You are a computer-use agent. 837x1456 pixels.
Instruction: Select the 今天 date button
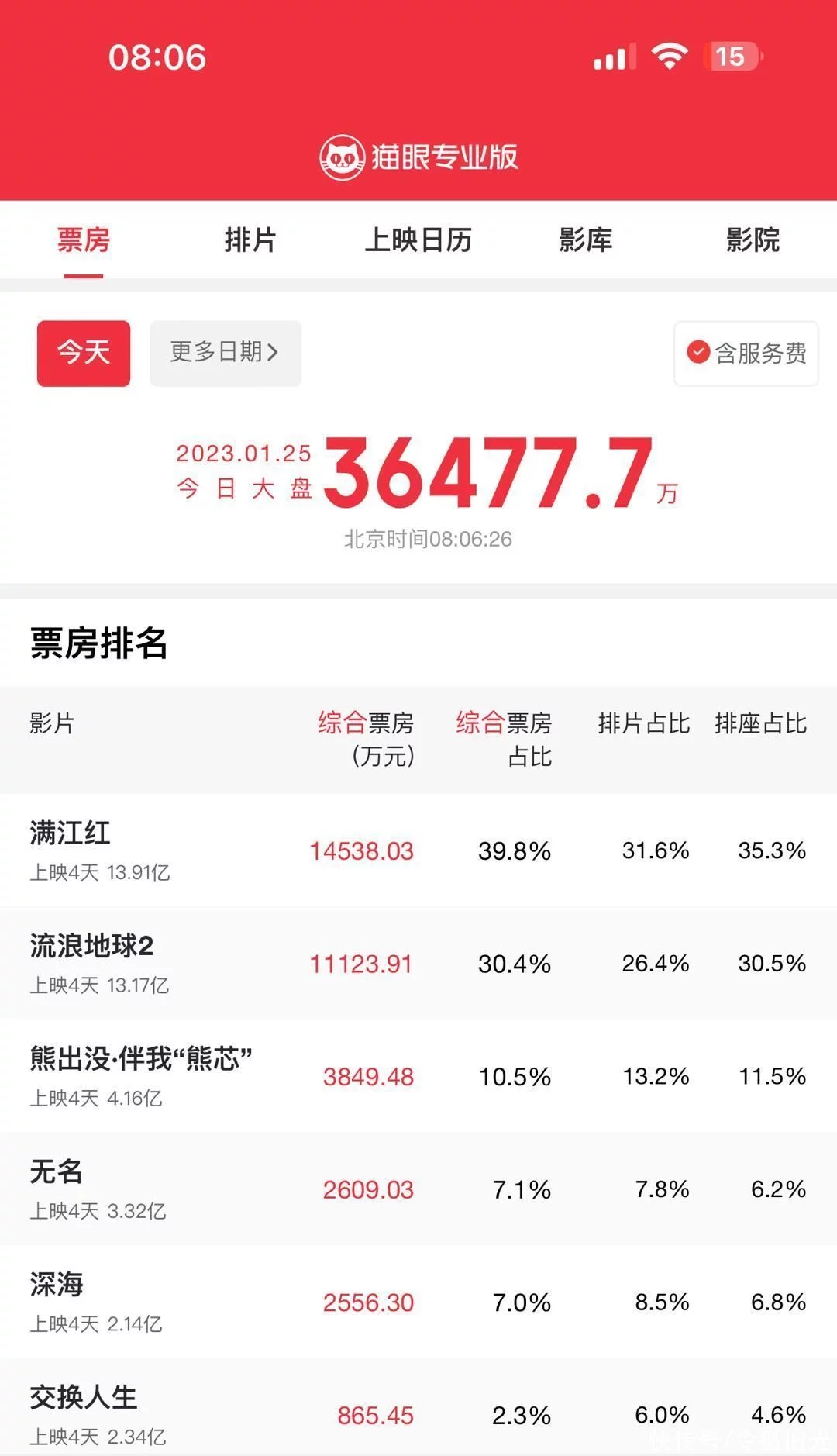[x=84, y=354]
